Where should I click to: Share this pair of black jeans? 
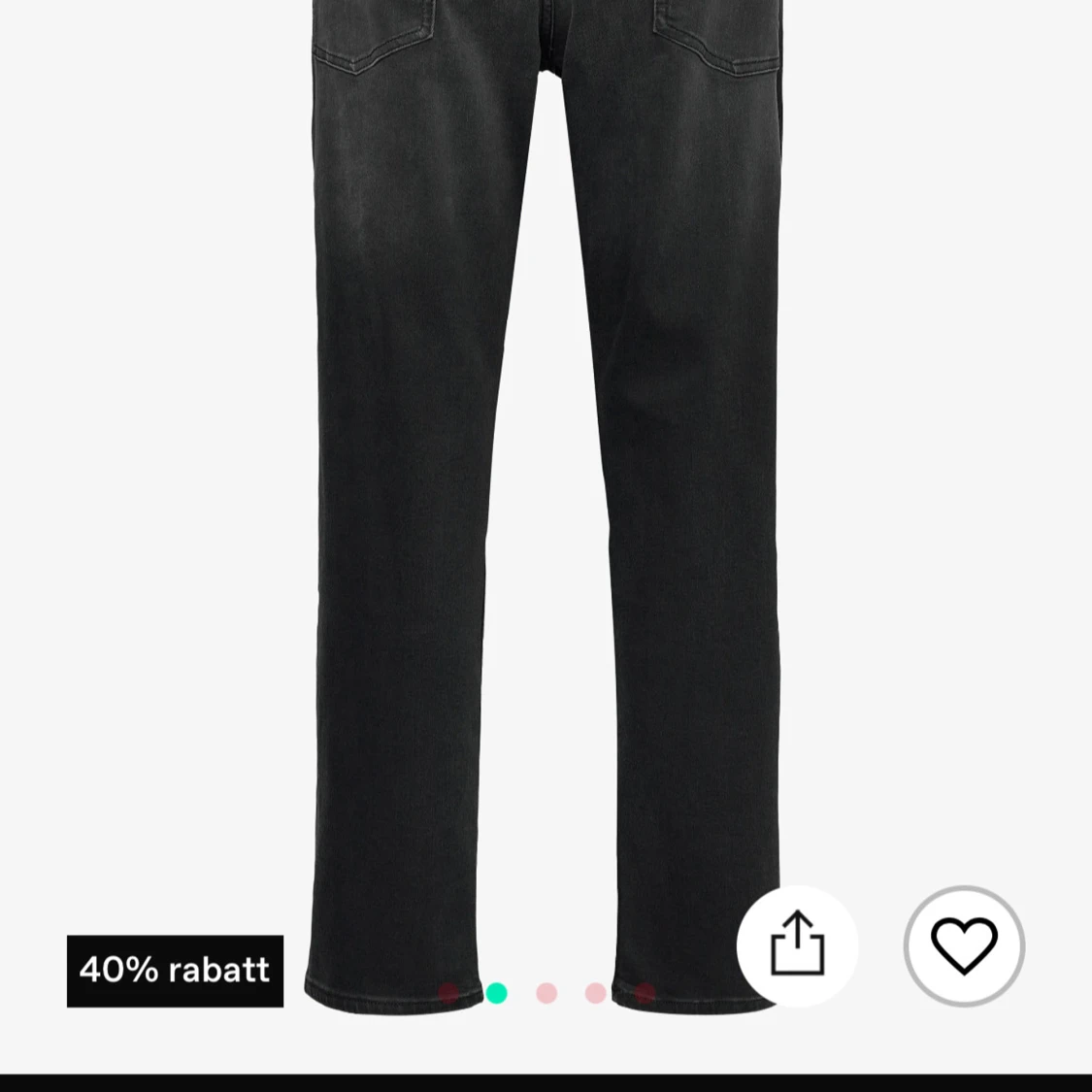797,944
